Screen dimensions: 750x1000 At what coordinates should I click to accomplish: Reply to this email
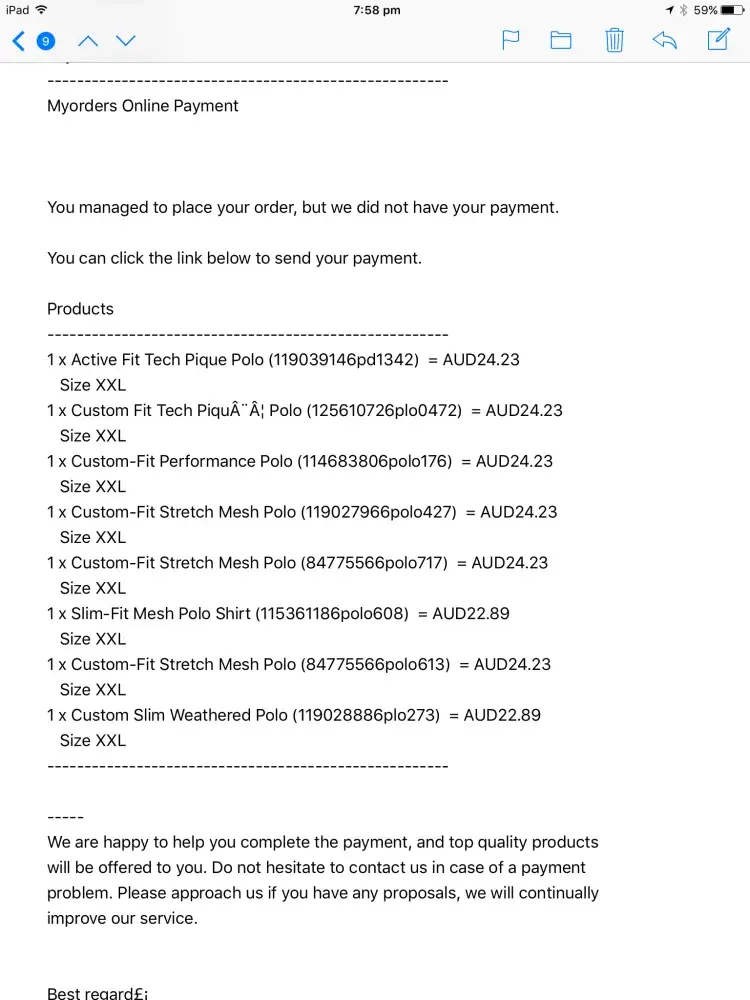[x=665, y=40]
